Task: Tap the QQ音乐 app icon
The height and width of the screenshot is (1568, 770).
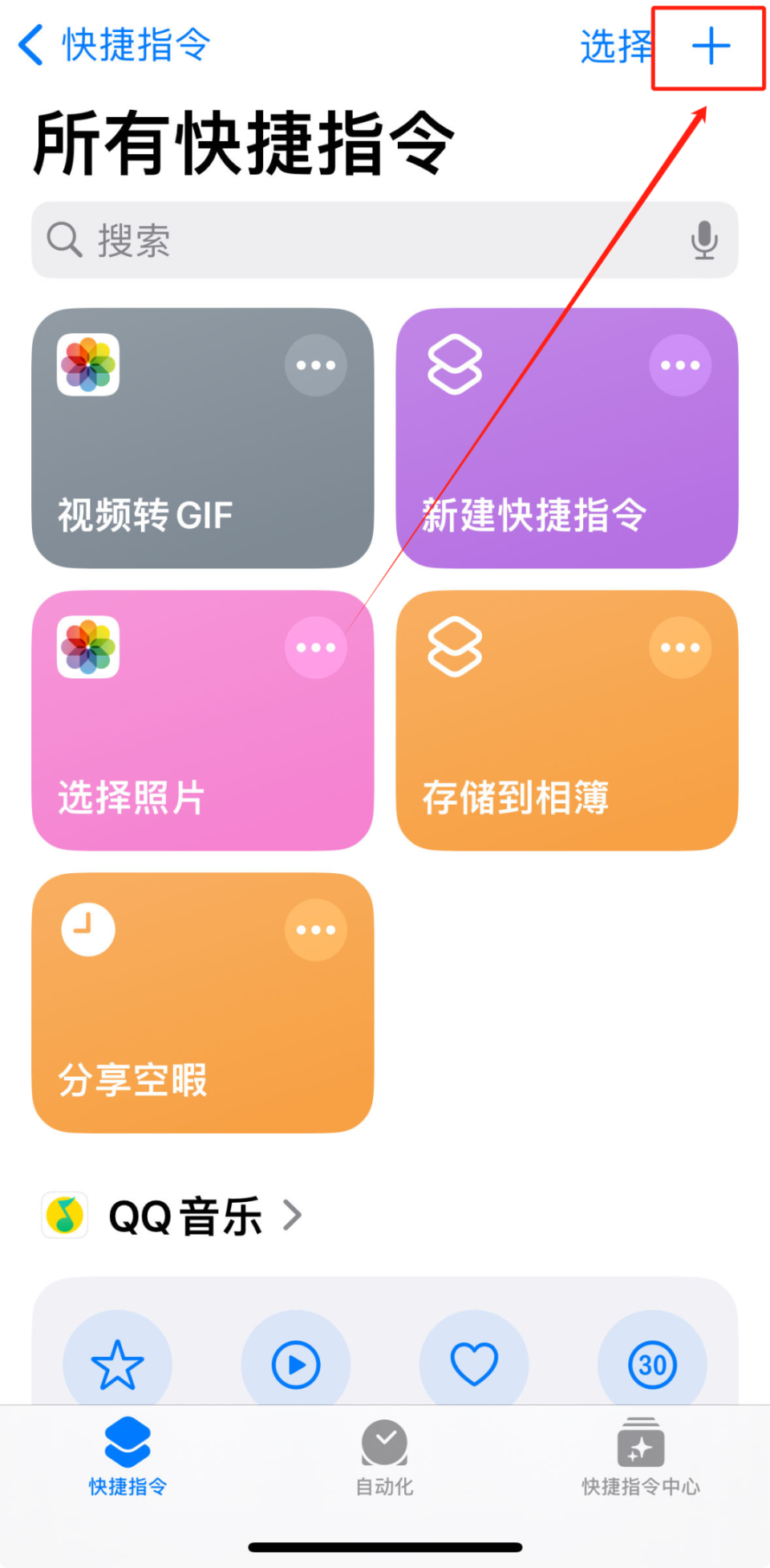Action: 64,1215
